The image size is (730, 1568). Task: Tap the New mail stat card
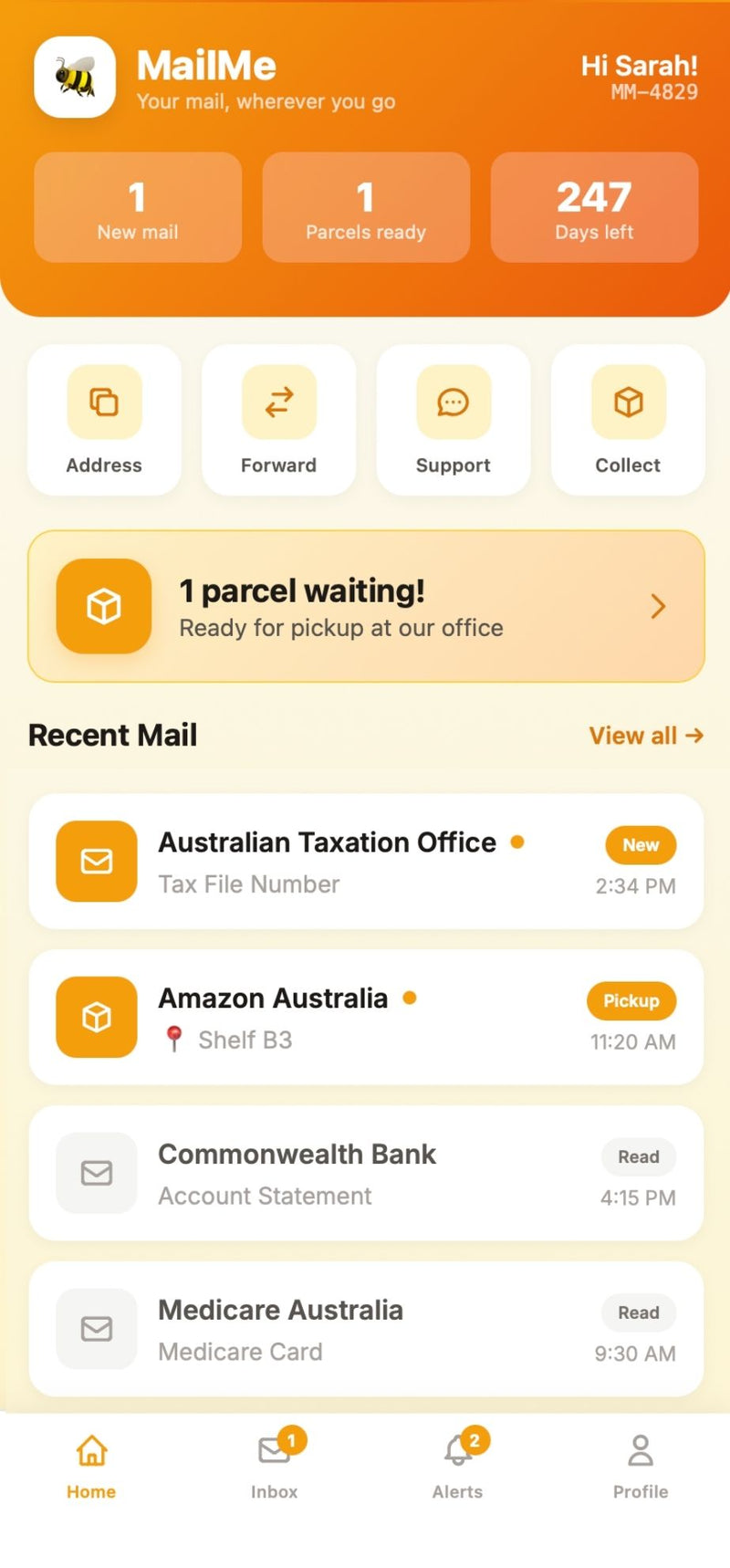tap(138, 208)
